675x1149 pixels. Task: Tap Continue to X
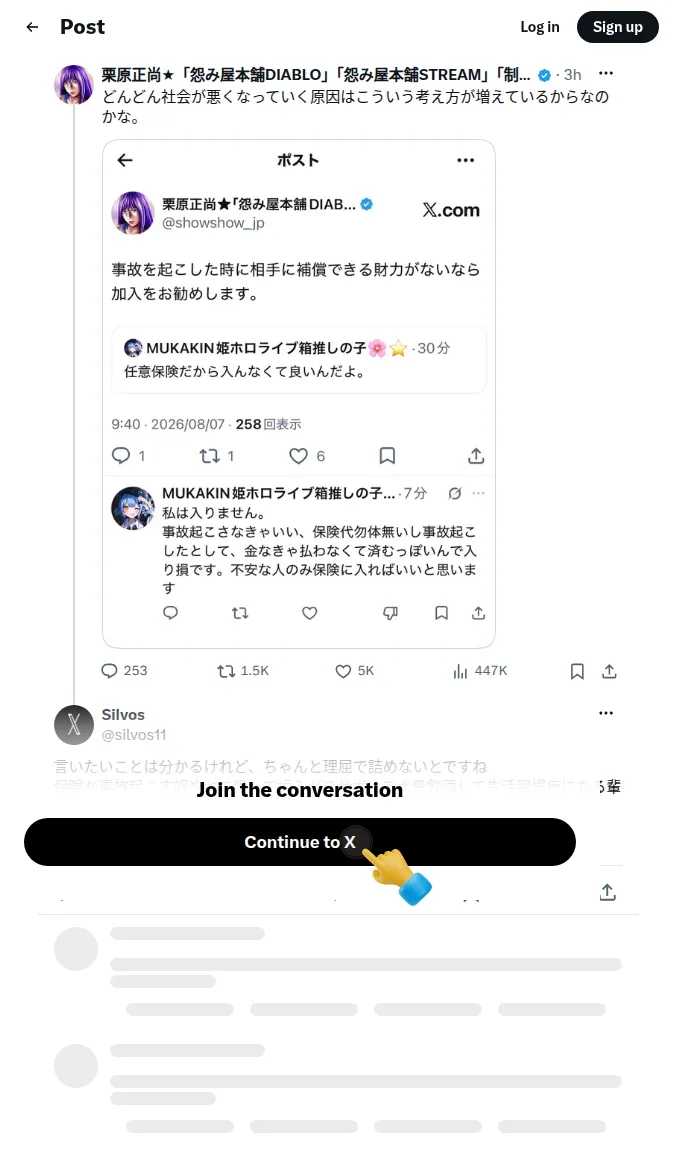(300, 842)
